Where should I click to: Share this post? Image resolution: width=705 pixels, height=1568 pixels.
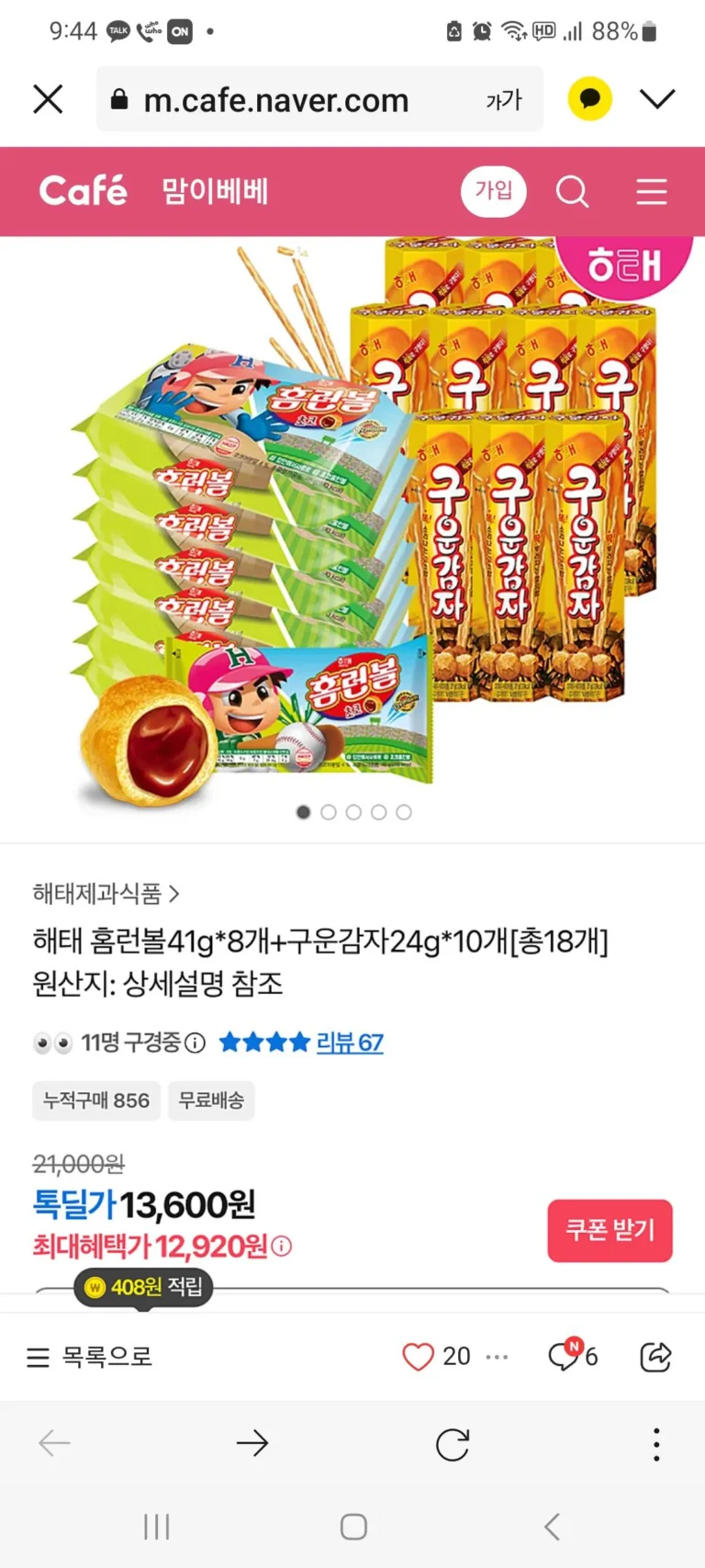click(655, 1356)
